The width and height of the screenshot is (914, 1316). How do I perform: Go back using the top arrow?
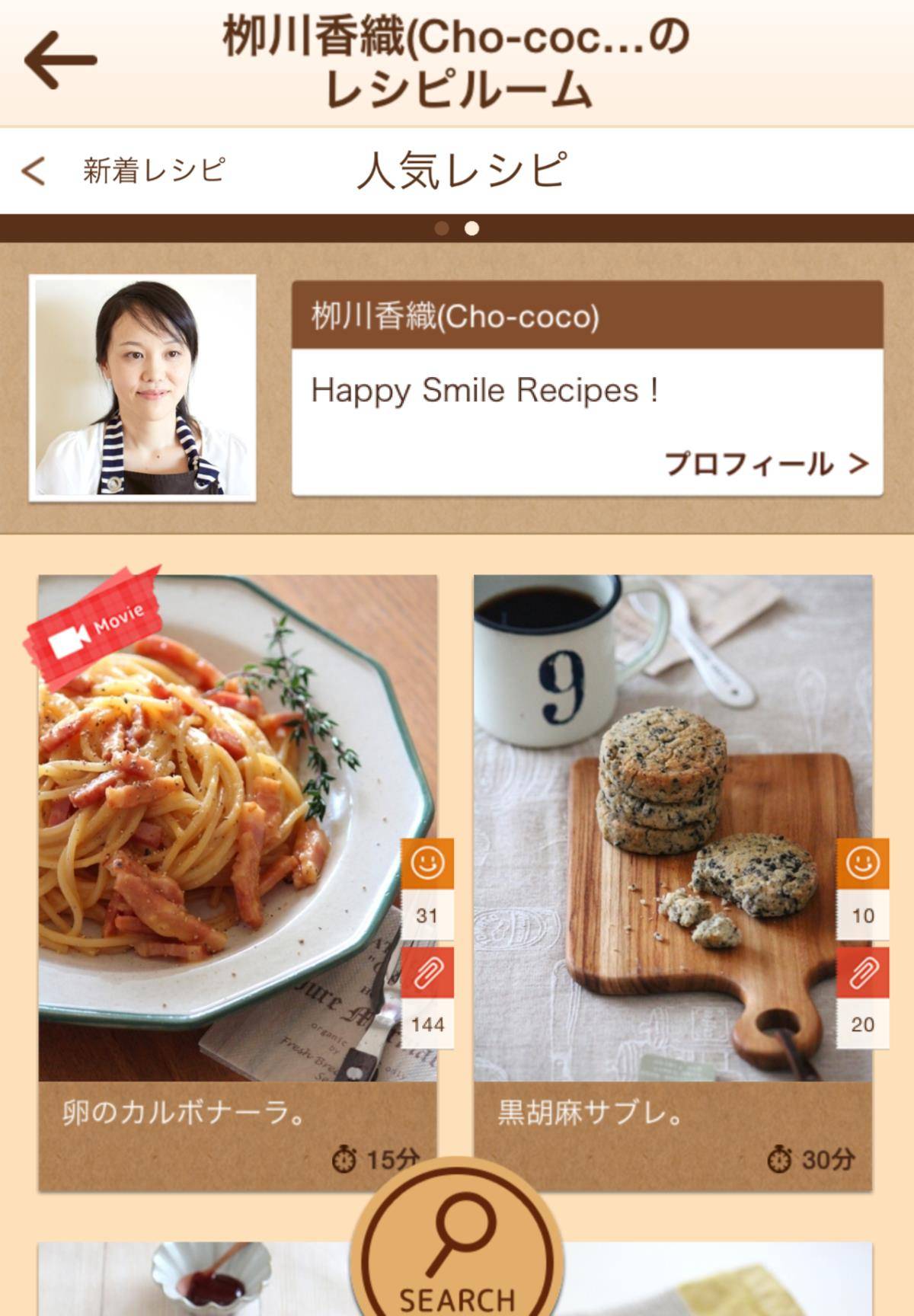click(61, 60)
